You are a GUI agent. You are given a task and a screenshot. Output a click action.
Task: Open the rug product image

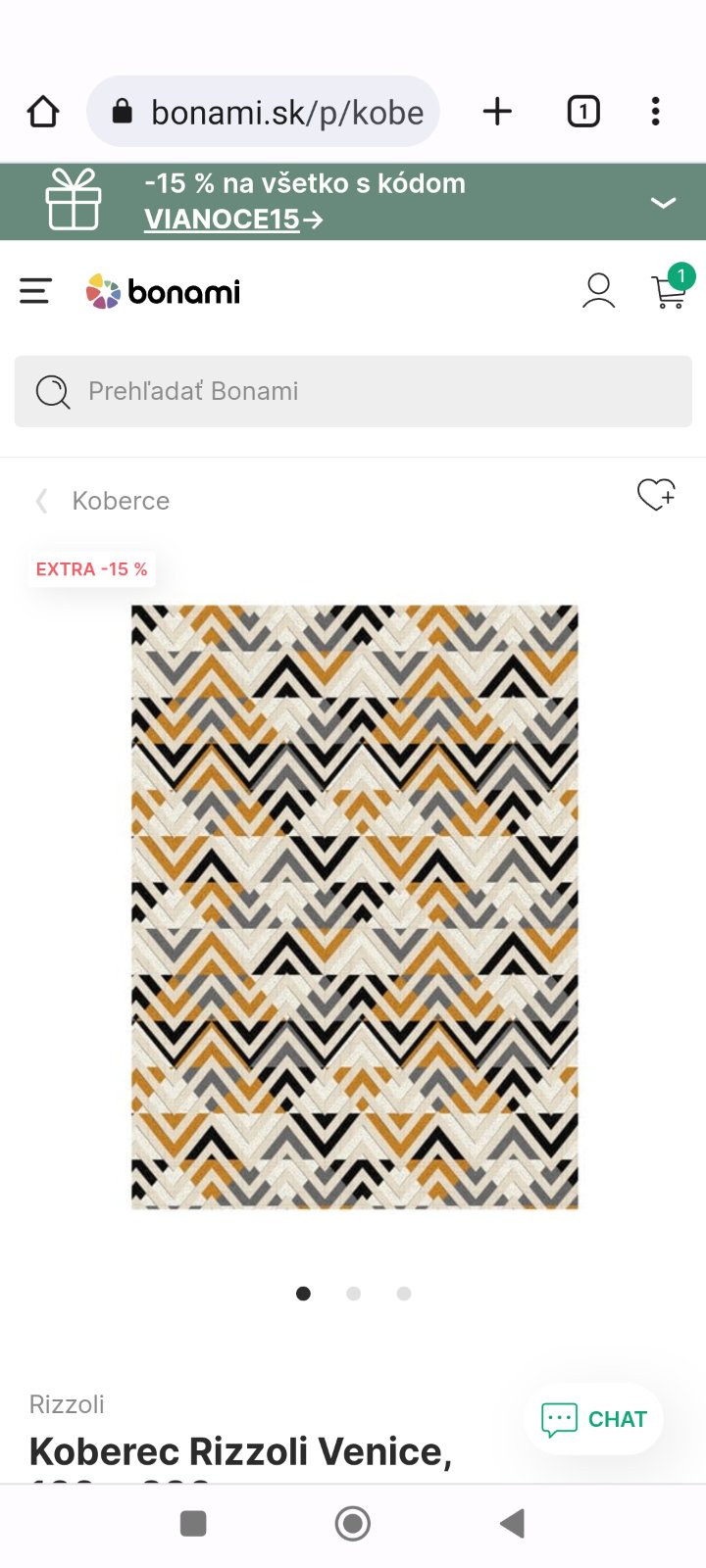tap(354, 906)
